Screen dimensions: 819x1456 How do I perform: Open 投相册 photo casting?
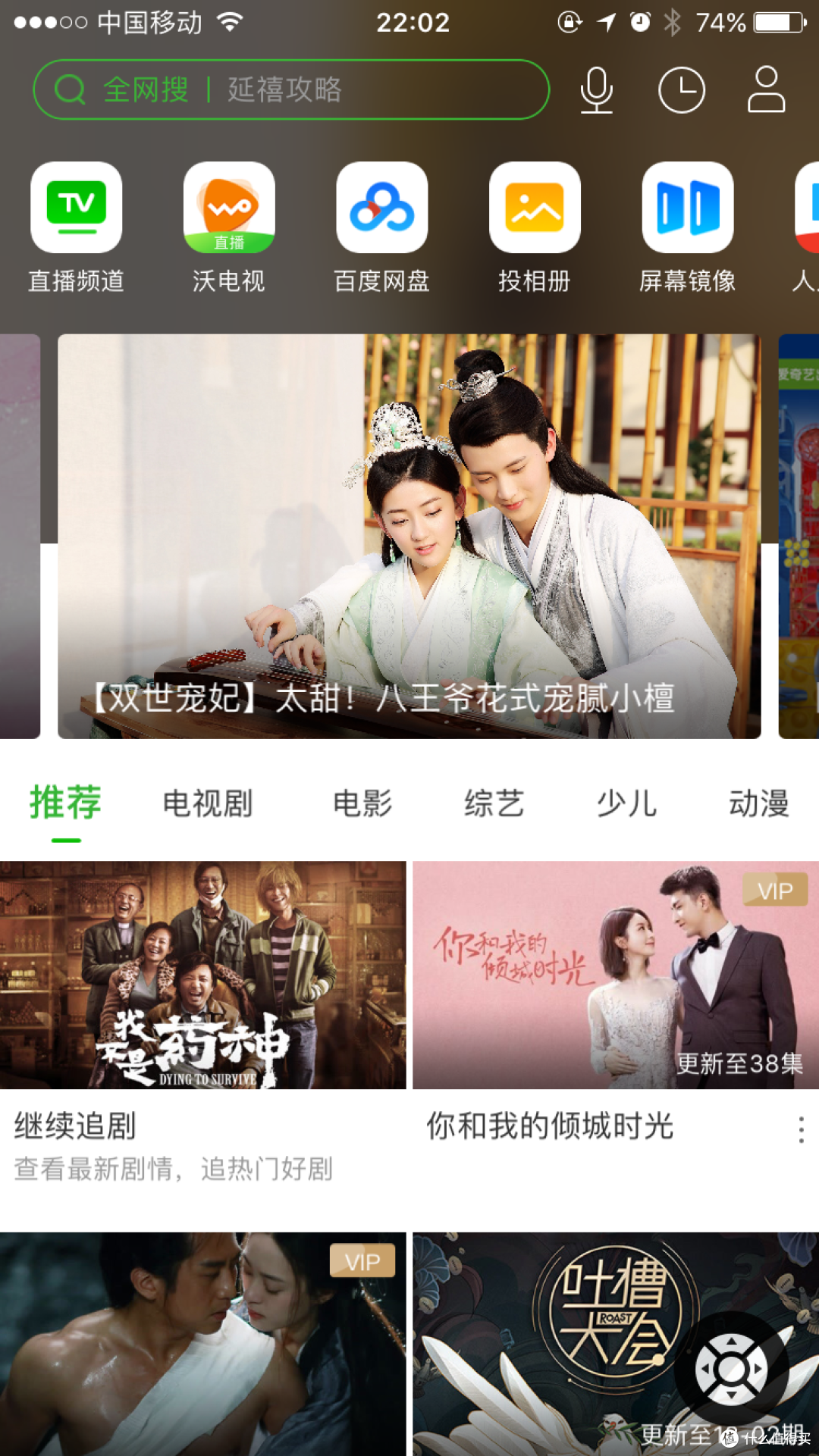coord(535,227)
